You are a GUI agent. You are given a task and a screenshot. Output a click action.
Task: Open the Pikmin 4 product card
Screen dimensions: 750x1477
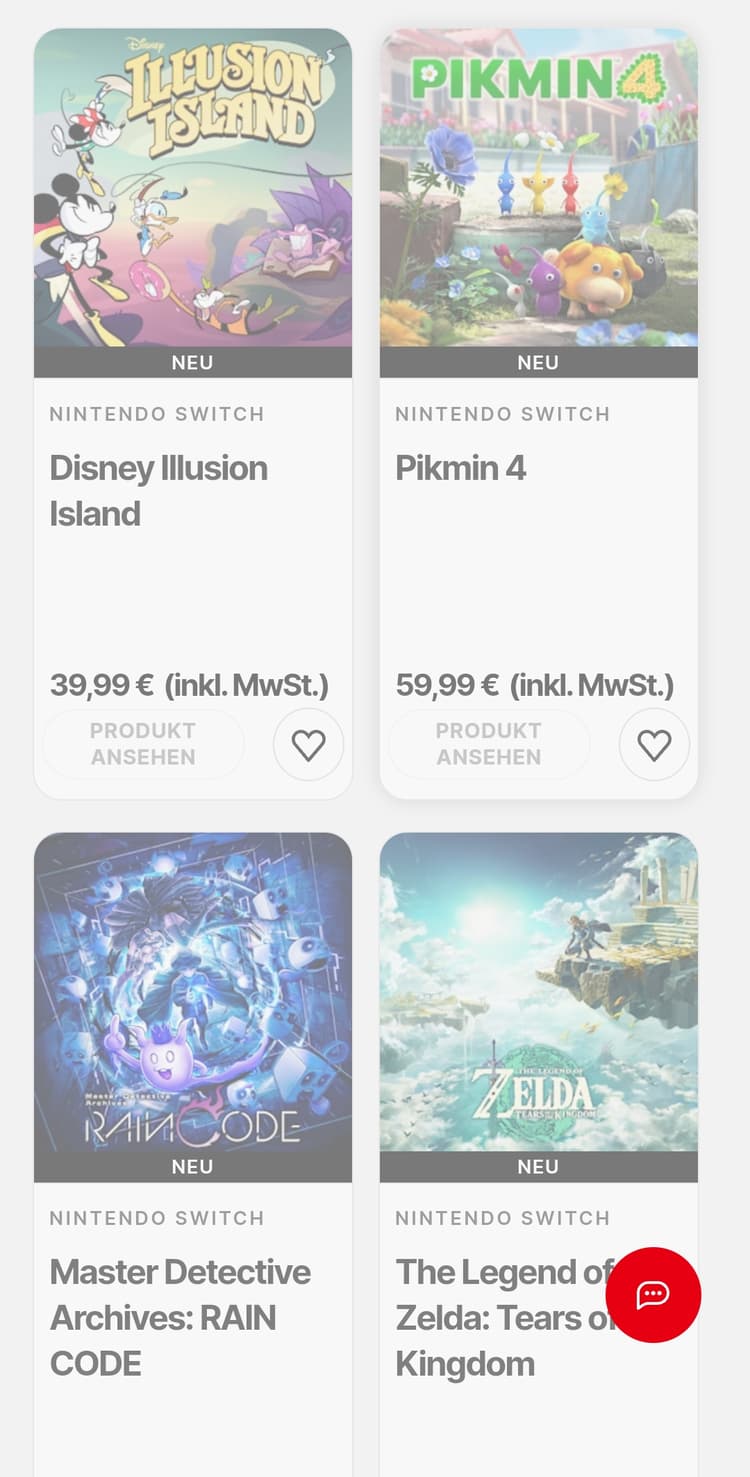tap(539, 413)
